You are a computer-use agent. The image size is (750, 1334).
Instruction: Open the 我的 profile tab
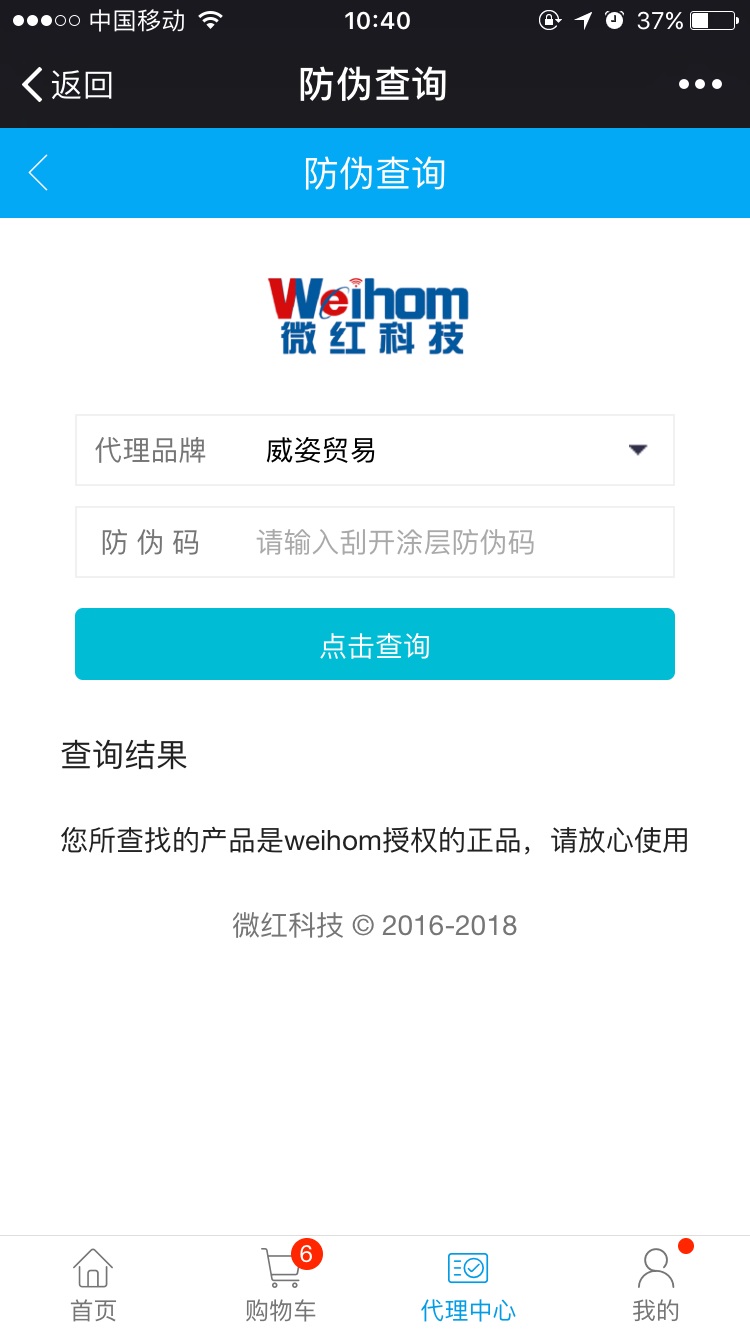coord(656,1285)
